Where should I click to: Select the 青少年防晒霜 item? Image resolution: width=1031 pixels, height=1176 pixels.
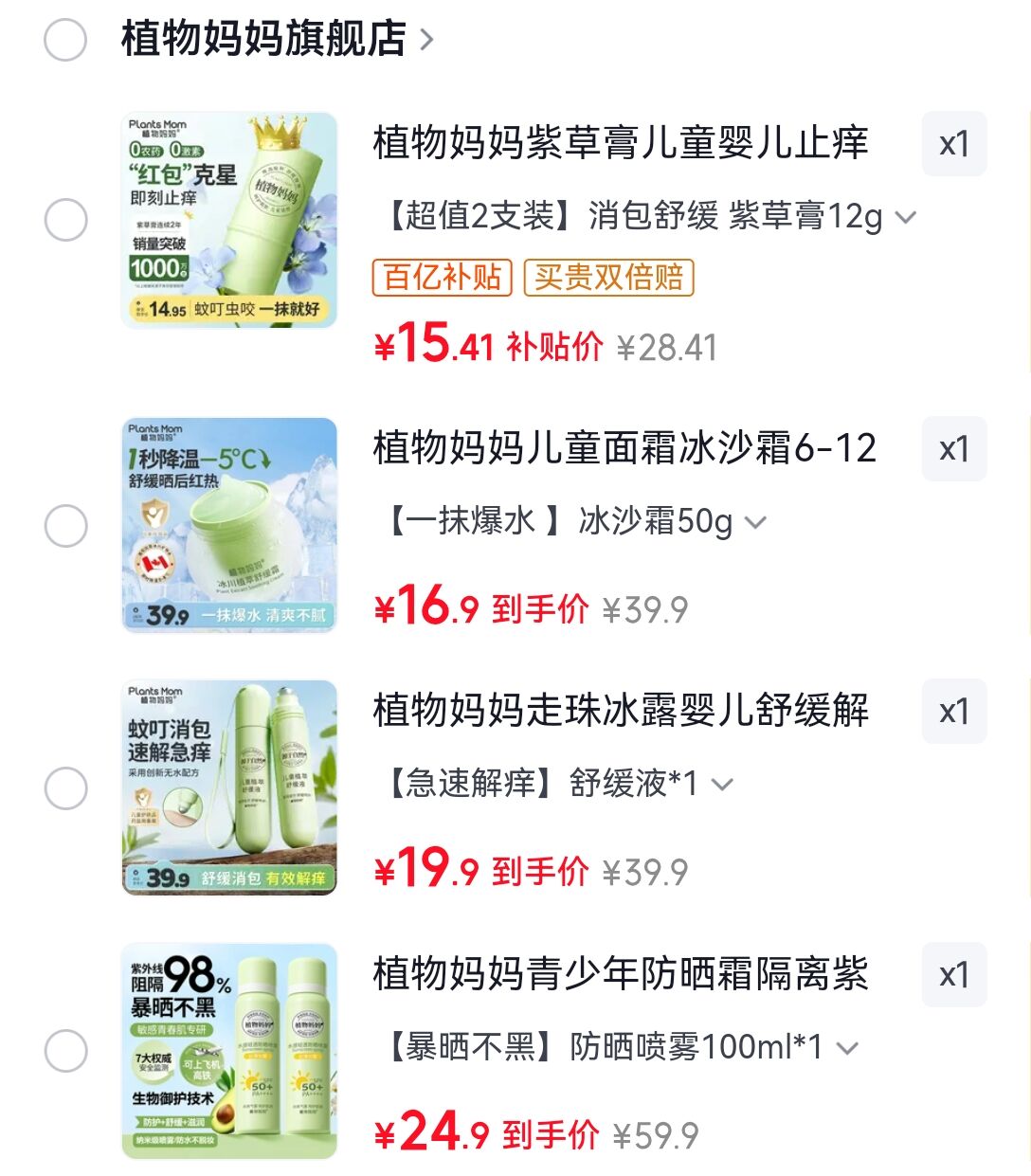[65, 1051]
